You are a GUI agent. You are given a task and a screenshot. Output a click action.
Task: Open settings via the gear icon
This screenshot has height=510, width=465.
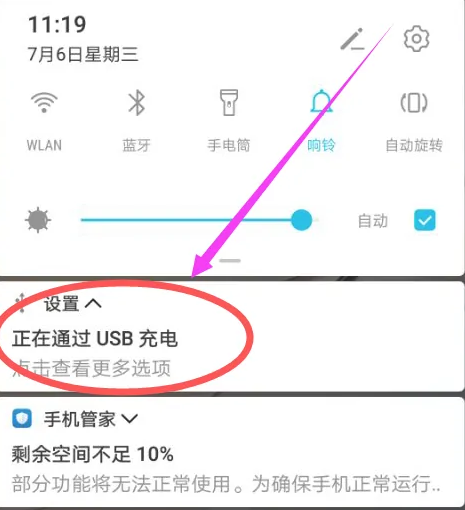(416, 39)
